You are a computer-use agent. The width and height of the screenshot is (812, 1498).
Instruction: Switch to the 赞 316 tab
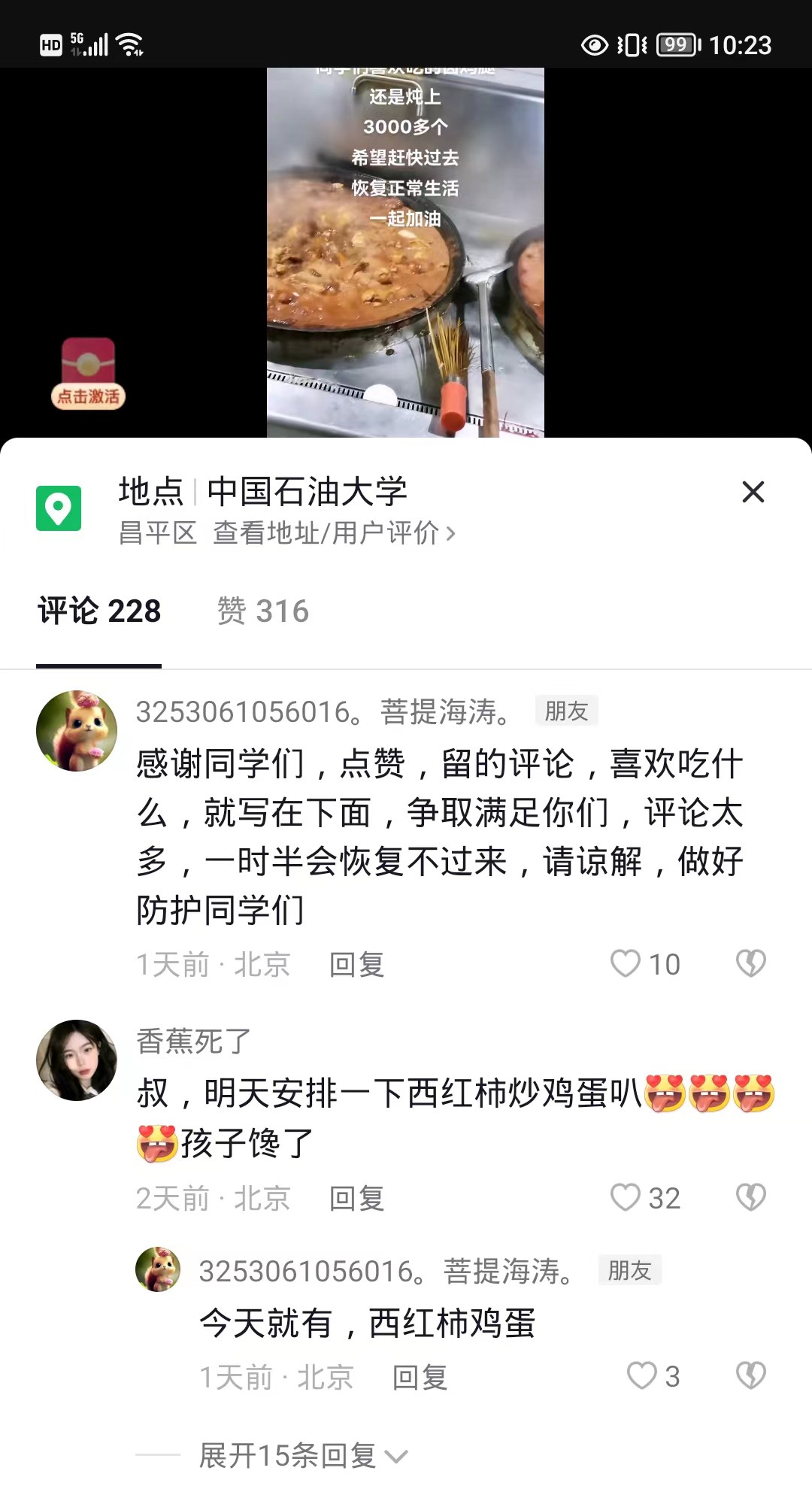point(262,611)
